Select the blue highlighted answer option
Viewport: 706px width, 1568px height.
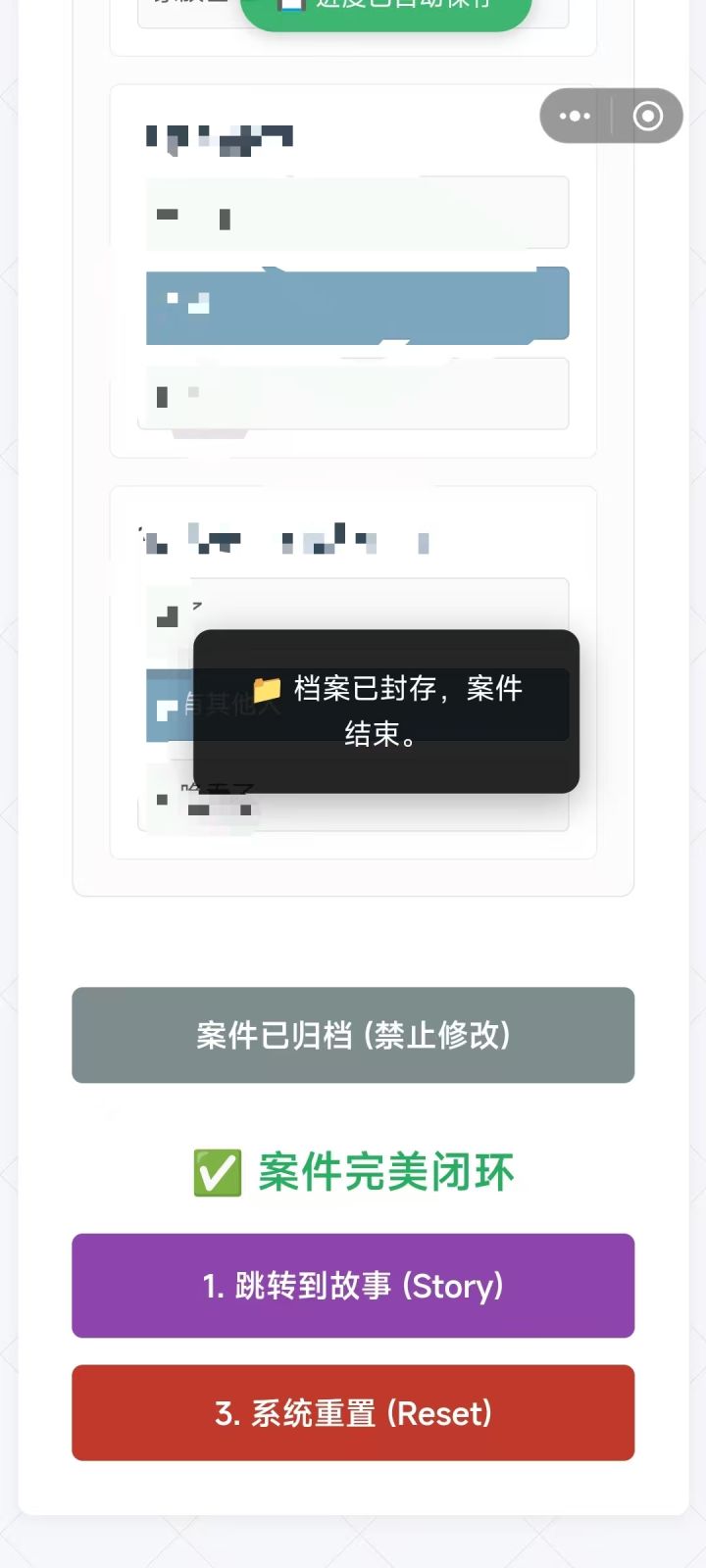[x=353, y=304]
